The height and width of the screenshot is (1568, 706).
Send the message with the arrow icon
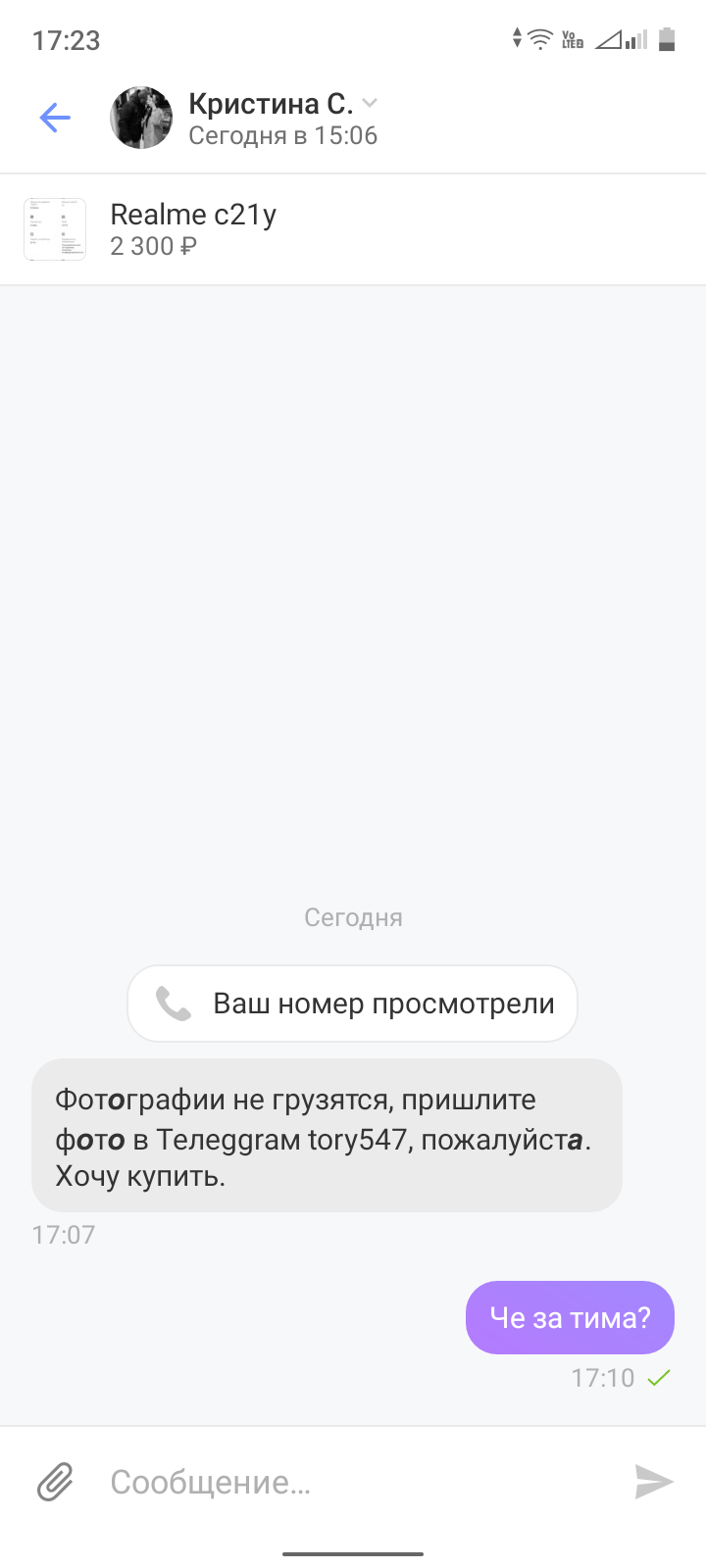coord(653,1482)
